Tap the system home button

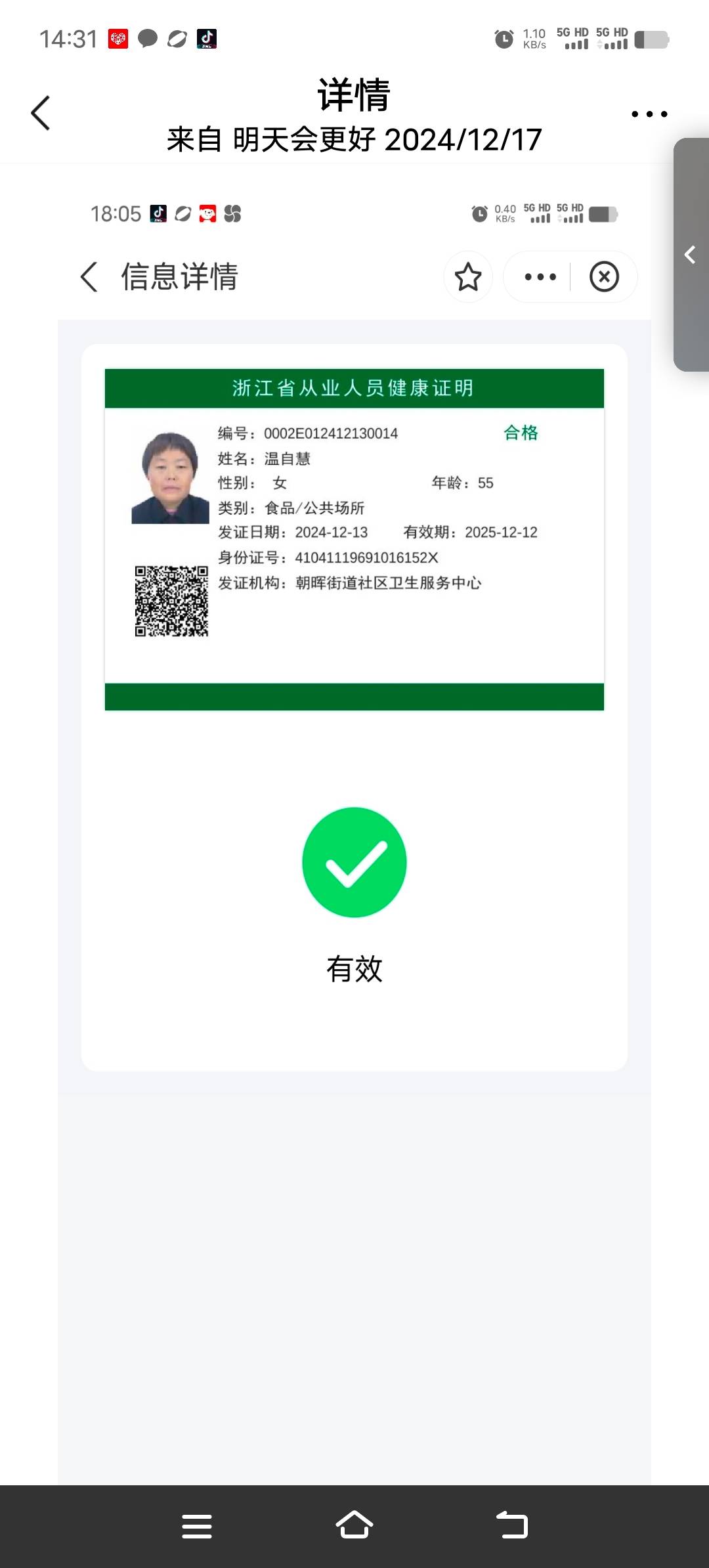point(354,1525)
